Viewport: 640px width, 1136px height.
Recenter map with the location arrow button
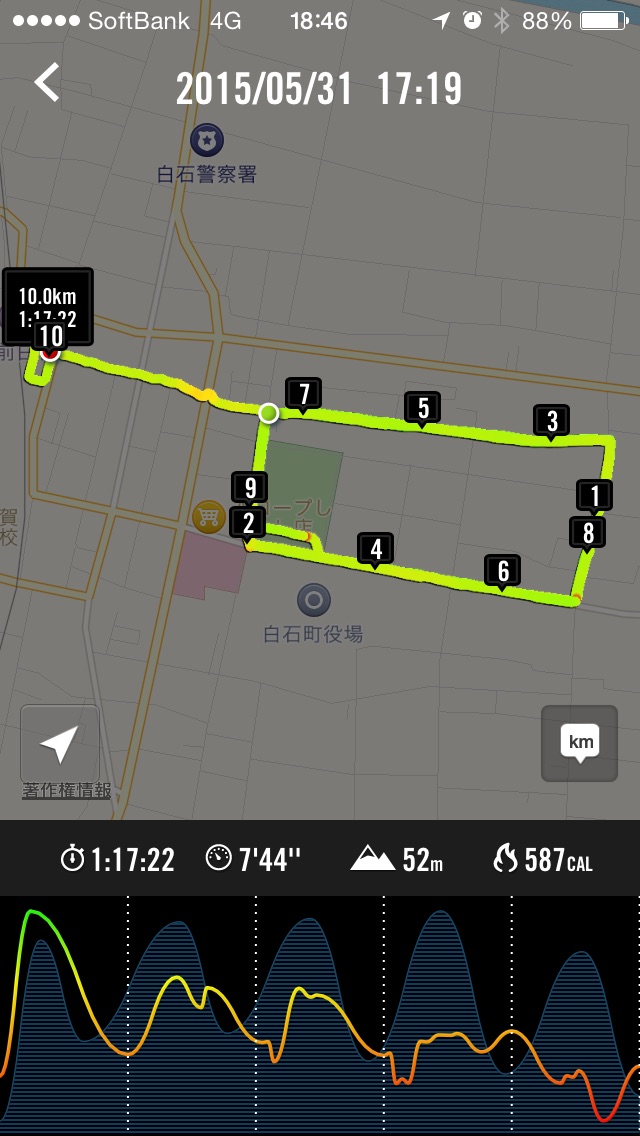(x=59, y=744)
